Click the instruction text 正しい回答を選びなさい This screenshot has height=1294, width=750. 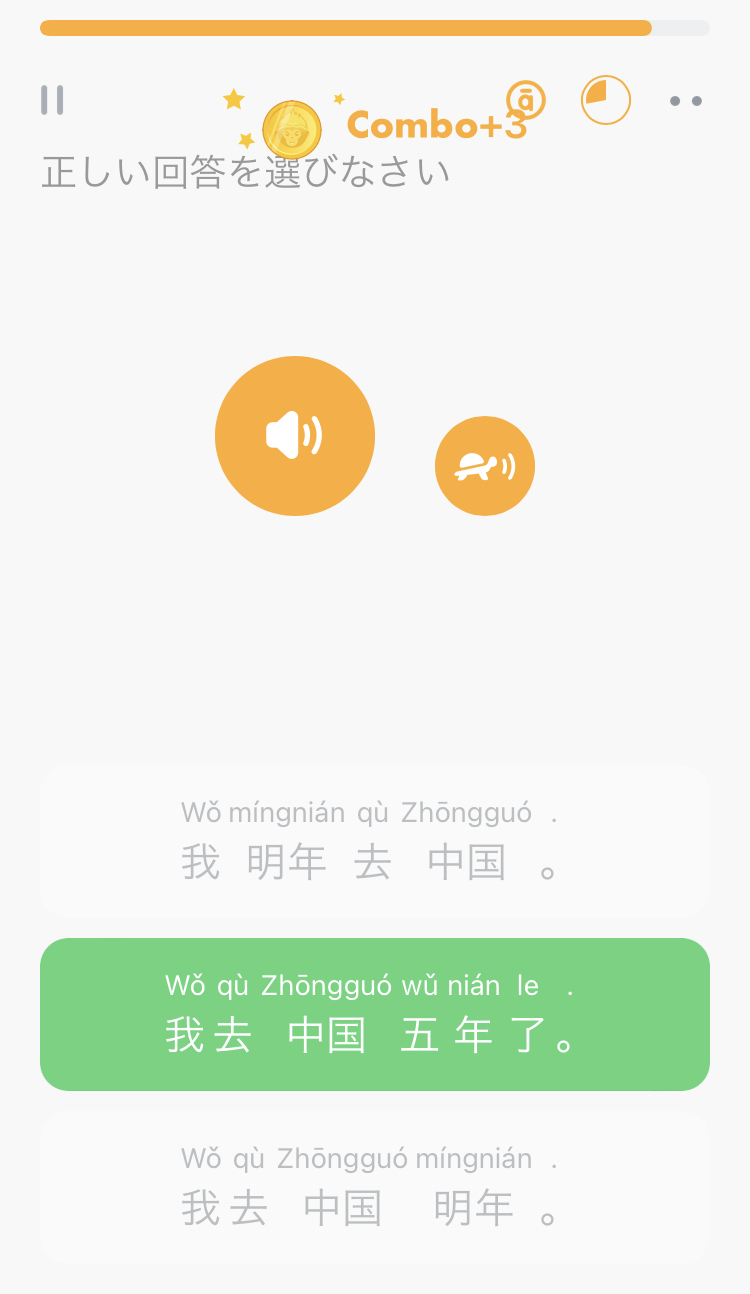coord(245,172)
